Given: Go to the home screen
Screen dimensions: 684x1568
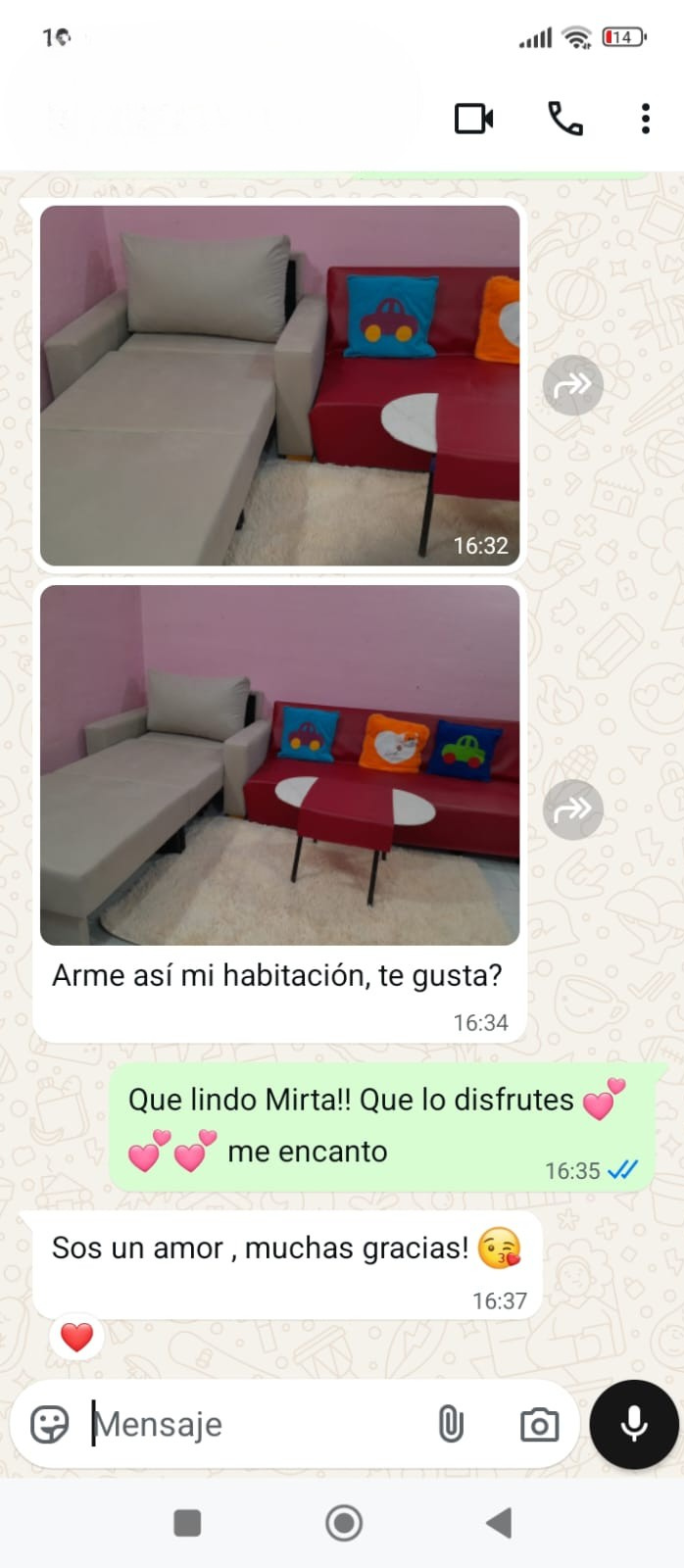Looking at the screenshot, I should pyautogui.click(x=344, y=1523).
